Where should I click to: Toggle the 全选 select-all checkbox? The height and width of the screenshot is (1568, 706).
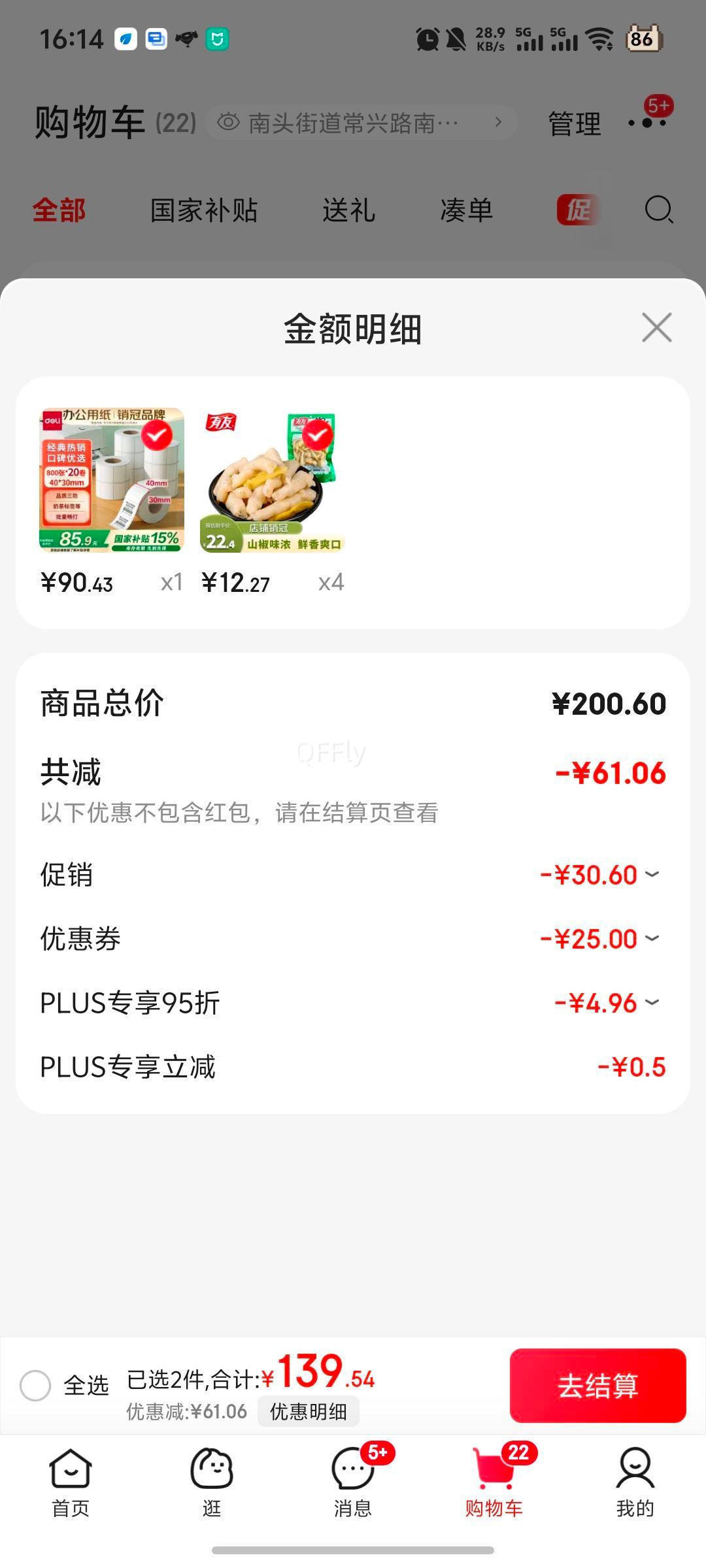(x=35, y=1385)
